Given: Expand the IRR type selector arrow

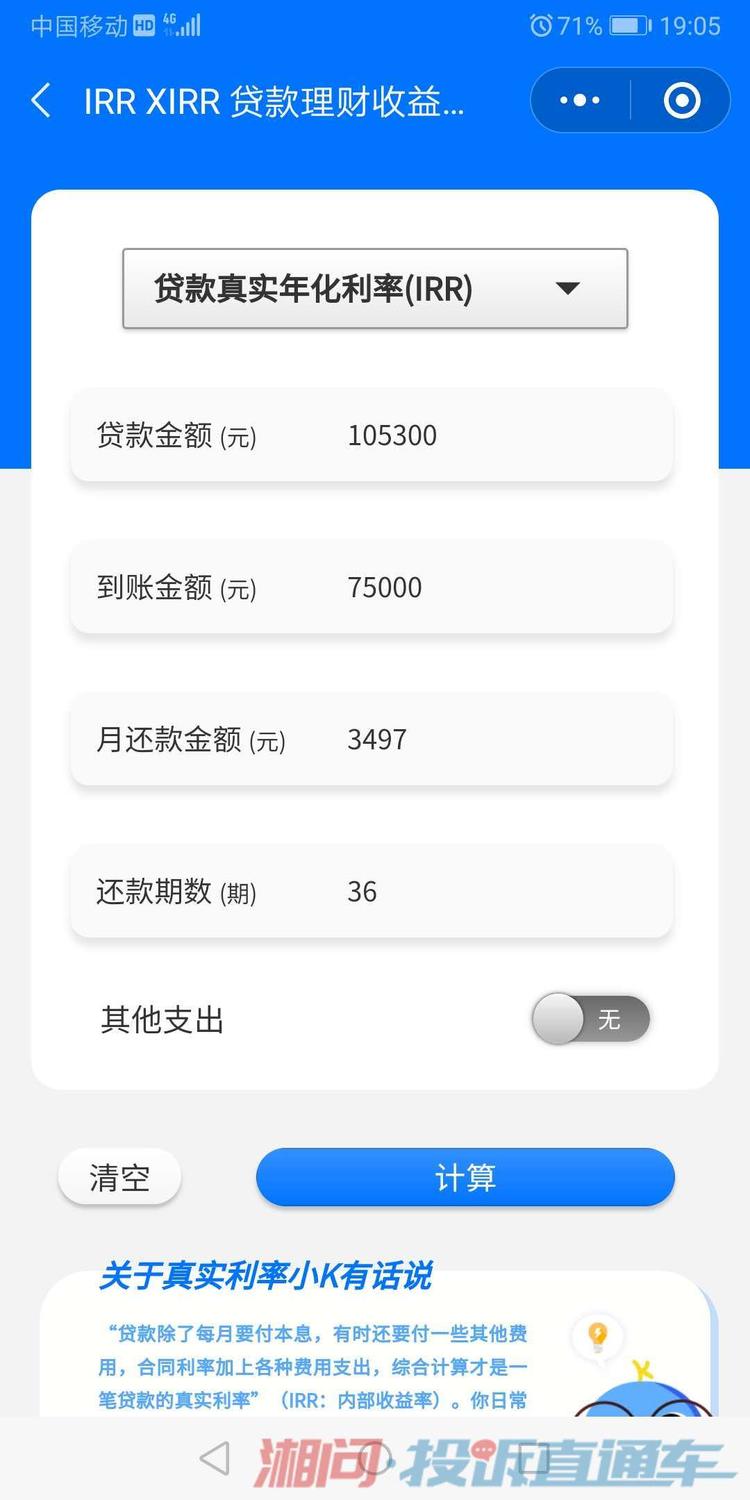Looking at the screenshot, I should click(568, 288).
